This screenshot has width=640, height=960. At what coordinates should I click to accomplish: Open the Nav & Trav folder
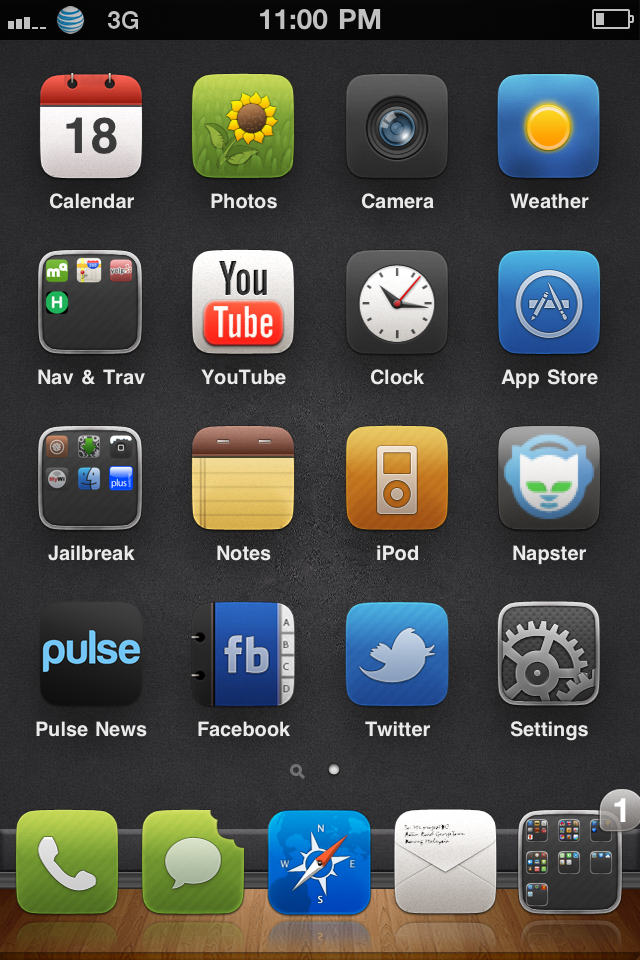click(91, 303)
